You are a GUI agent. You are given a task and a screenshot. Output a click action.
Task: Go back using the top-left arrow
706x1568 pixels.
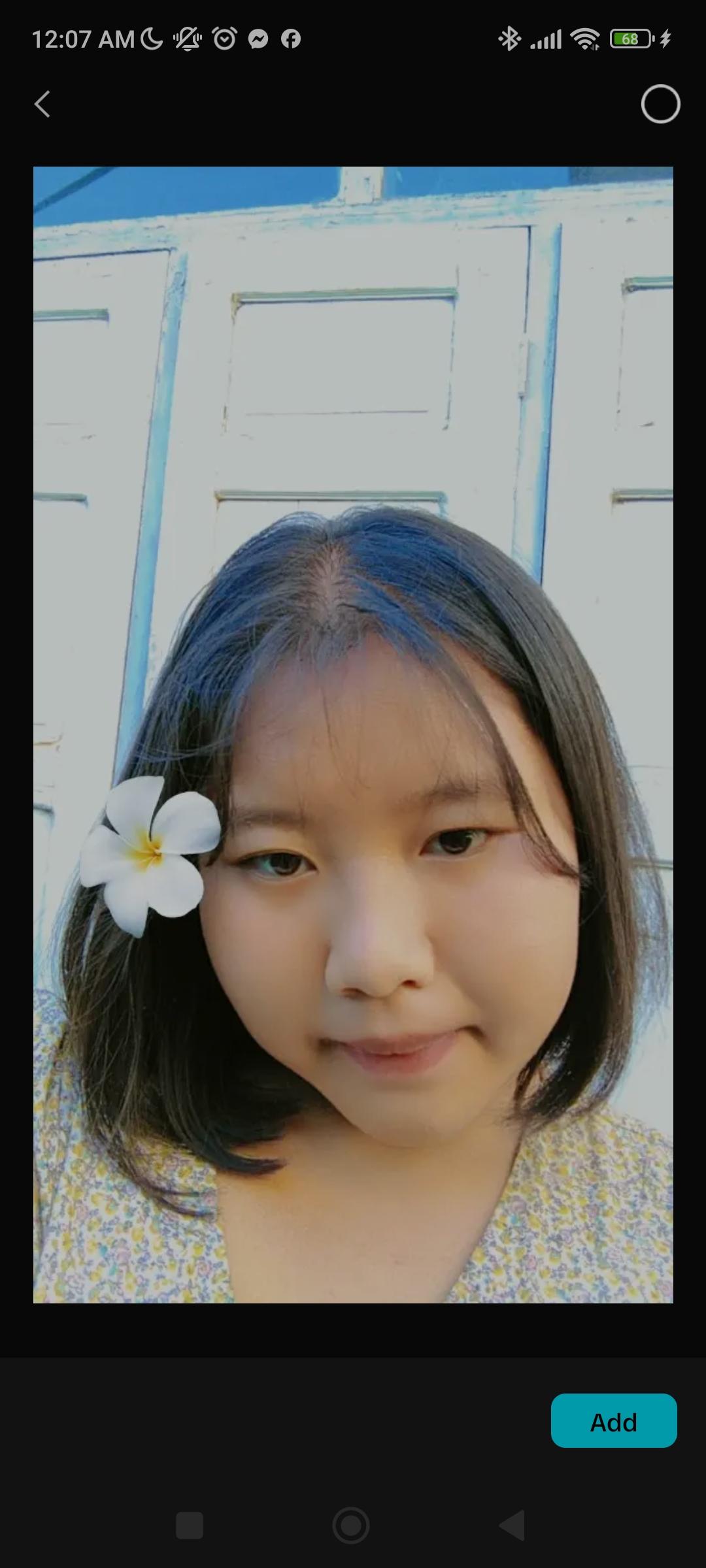(42, 104)
